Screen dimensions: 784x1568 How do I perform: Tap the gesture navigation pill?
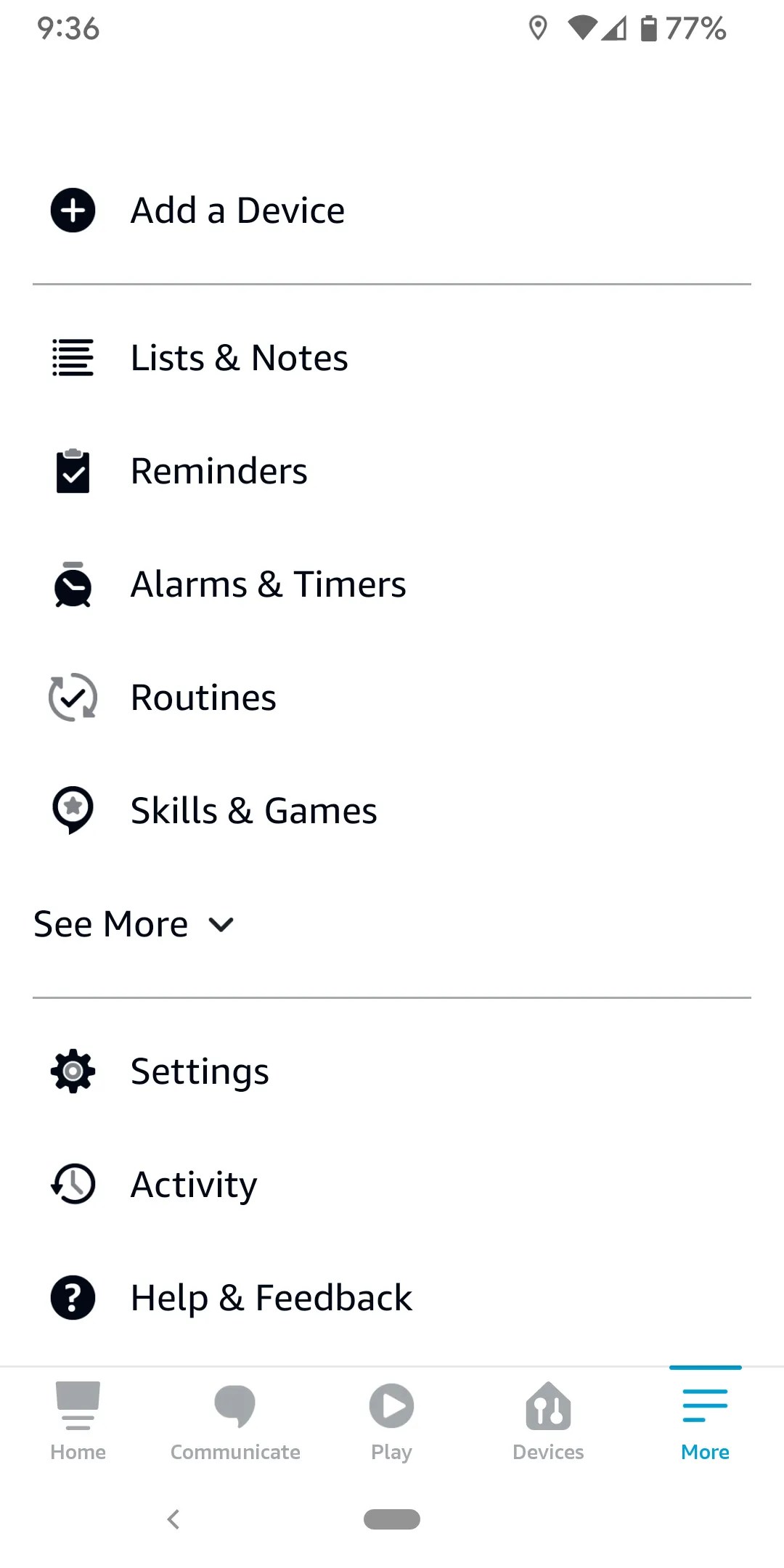[391, 1519]
